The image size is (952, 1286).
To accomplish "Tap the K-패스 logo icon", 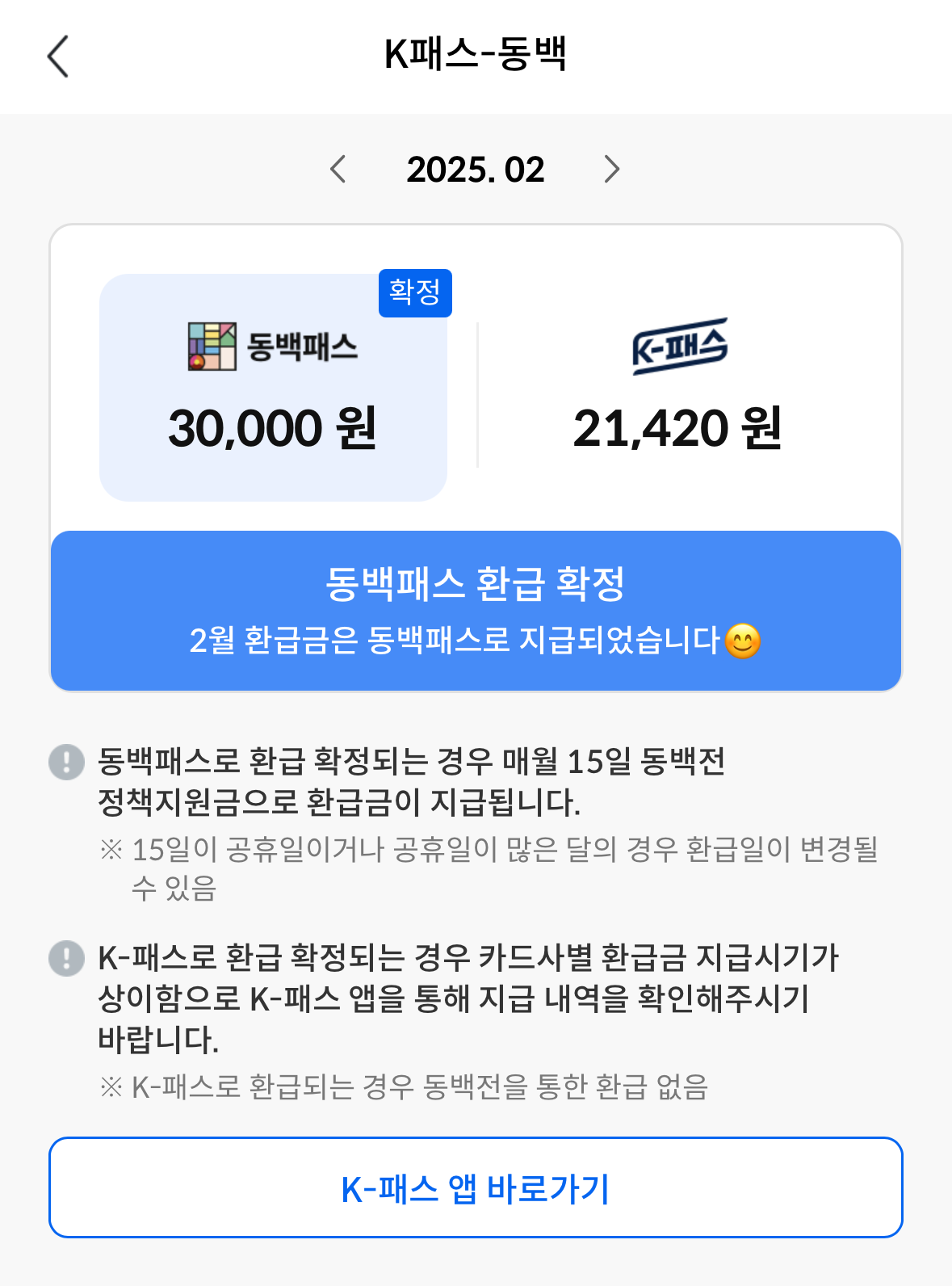I will [682, 349].
